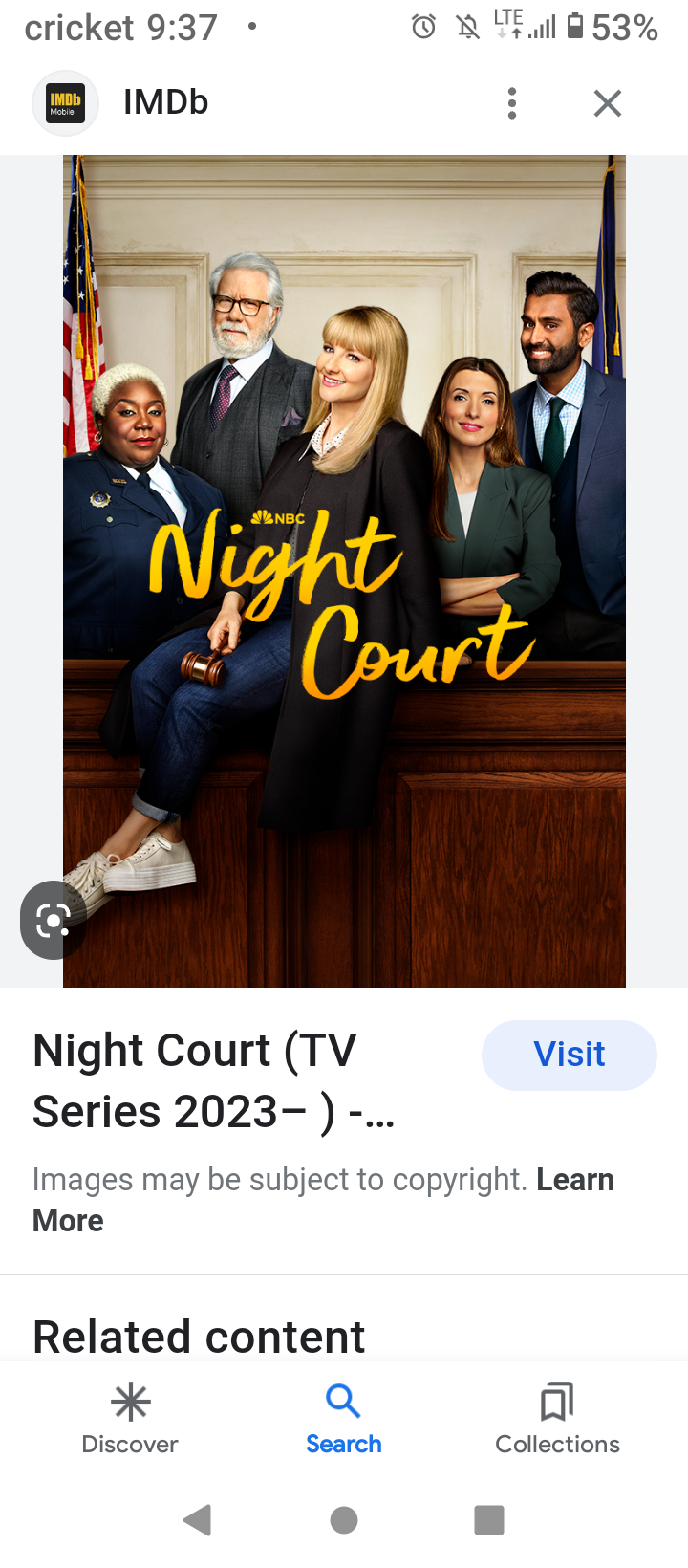The width and height of the screenshot is (688, 1568).
Task: Tap the Visit button
Action: pyautogui.click(x=570, y=1055)
